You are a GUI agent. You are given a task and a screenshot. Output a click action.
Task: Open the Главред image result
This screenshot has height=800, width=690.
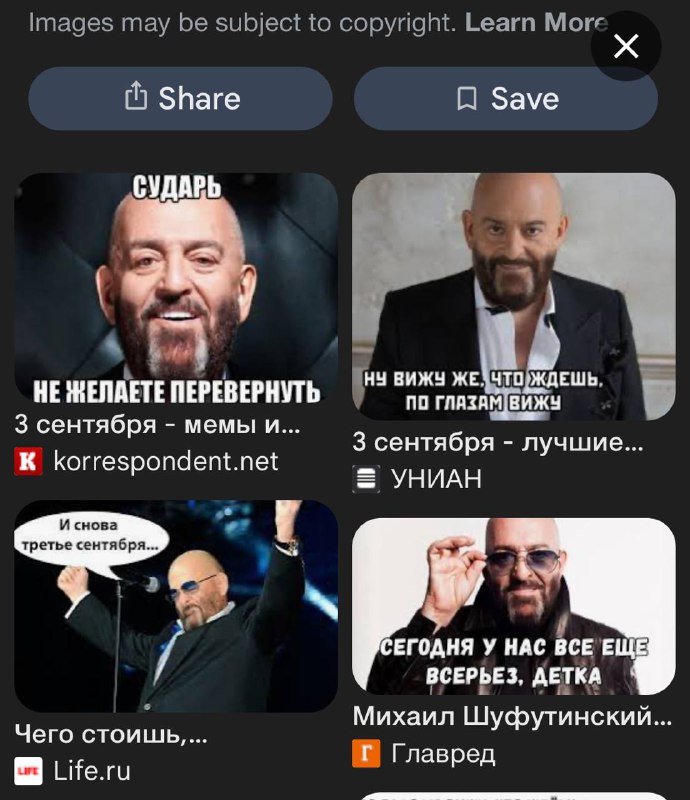pos(514,606)
